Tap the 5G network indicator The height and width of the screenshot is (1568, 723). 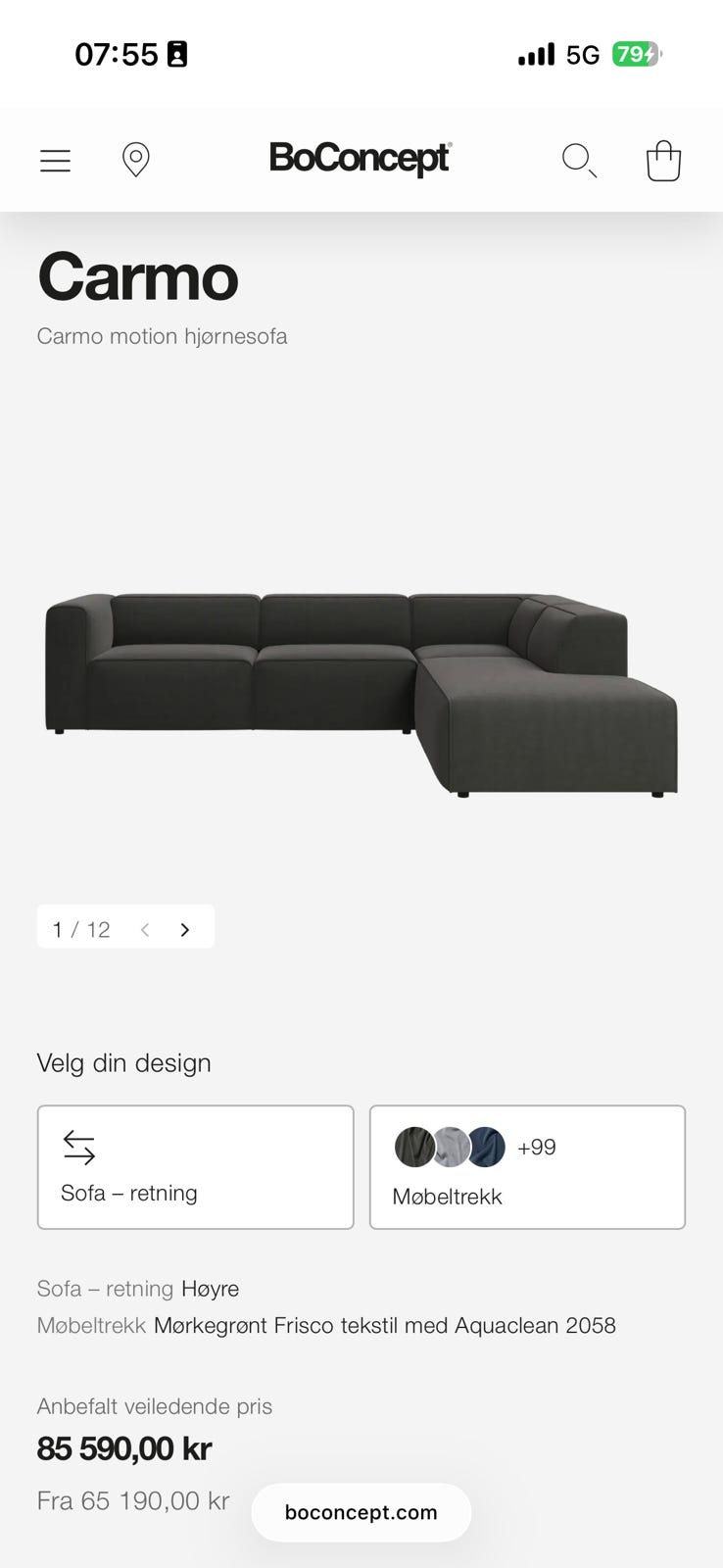[x=581, y=54]
